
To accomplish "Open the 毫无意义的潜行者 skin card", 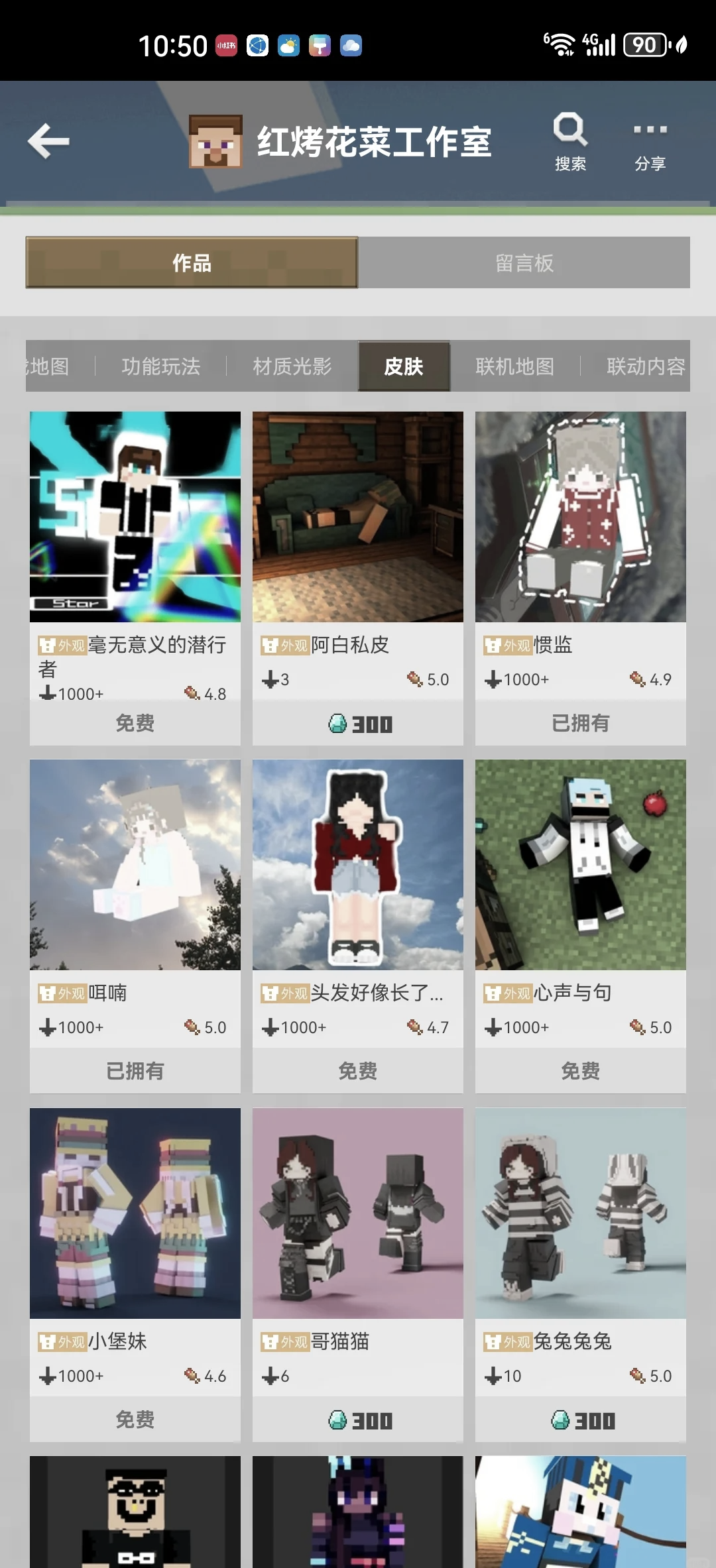I will pos(135,517).
